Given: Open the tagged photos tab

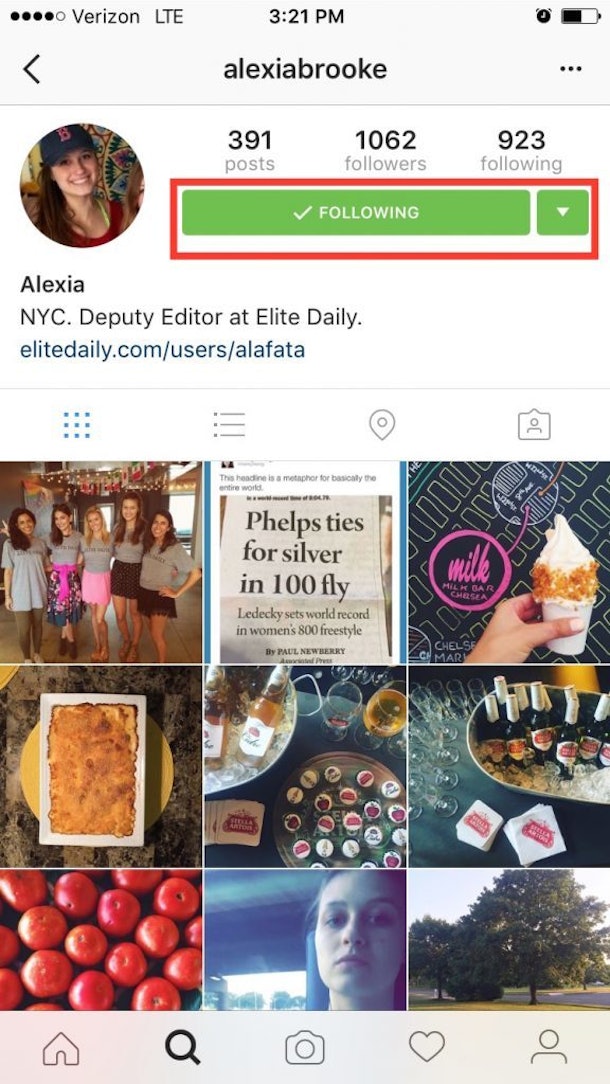Looking at the screenshot, I should tap(534, 424).
